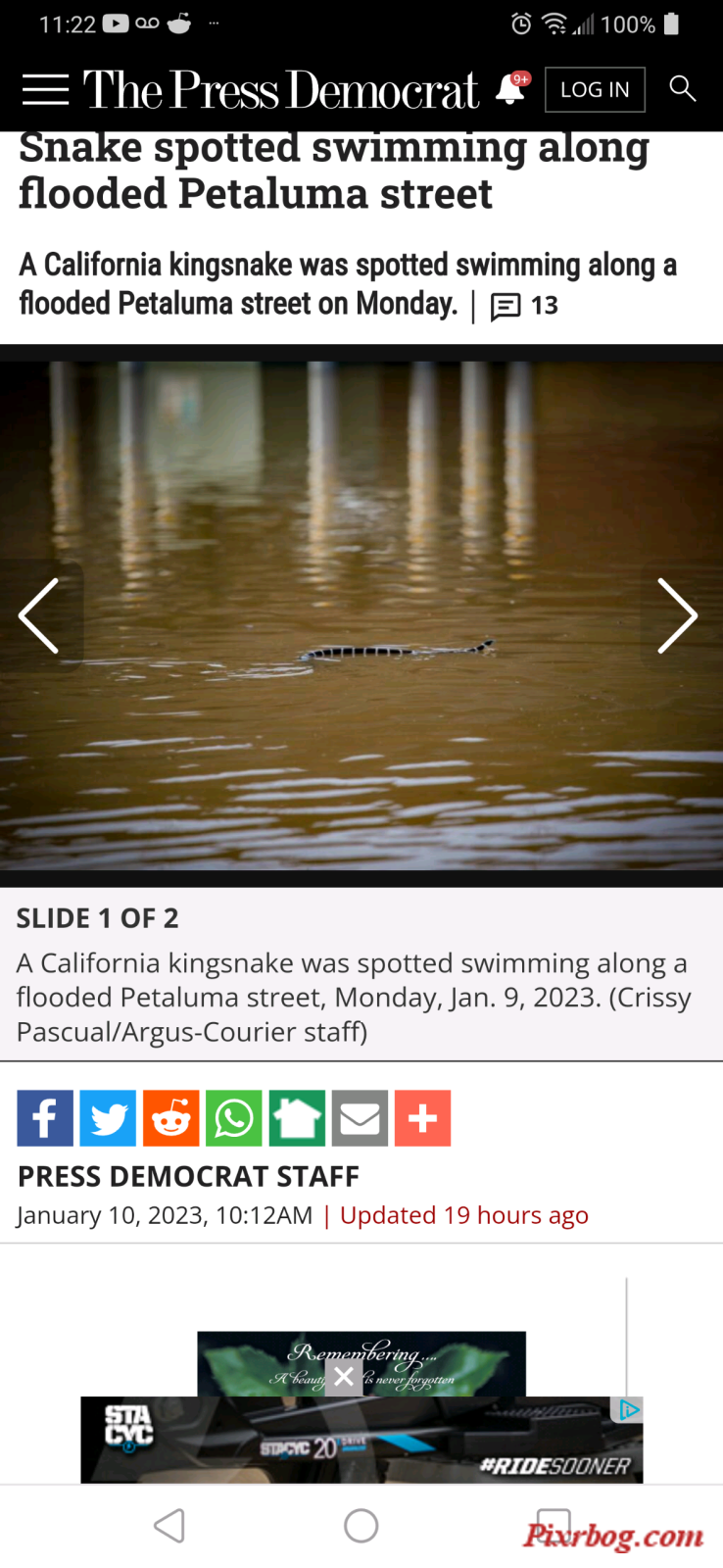Go to the previous slide
Screen dimensions: 723x1568
pyautogui.click(x=39, y=615)
